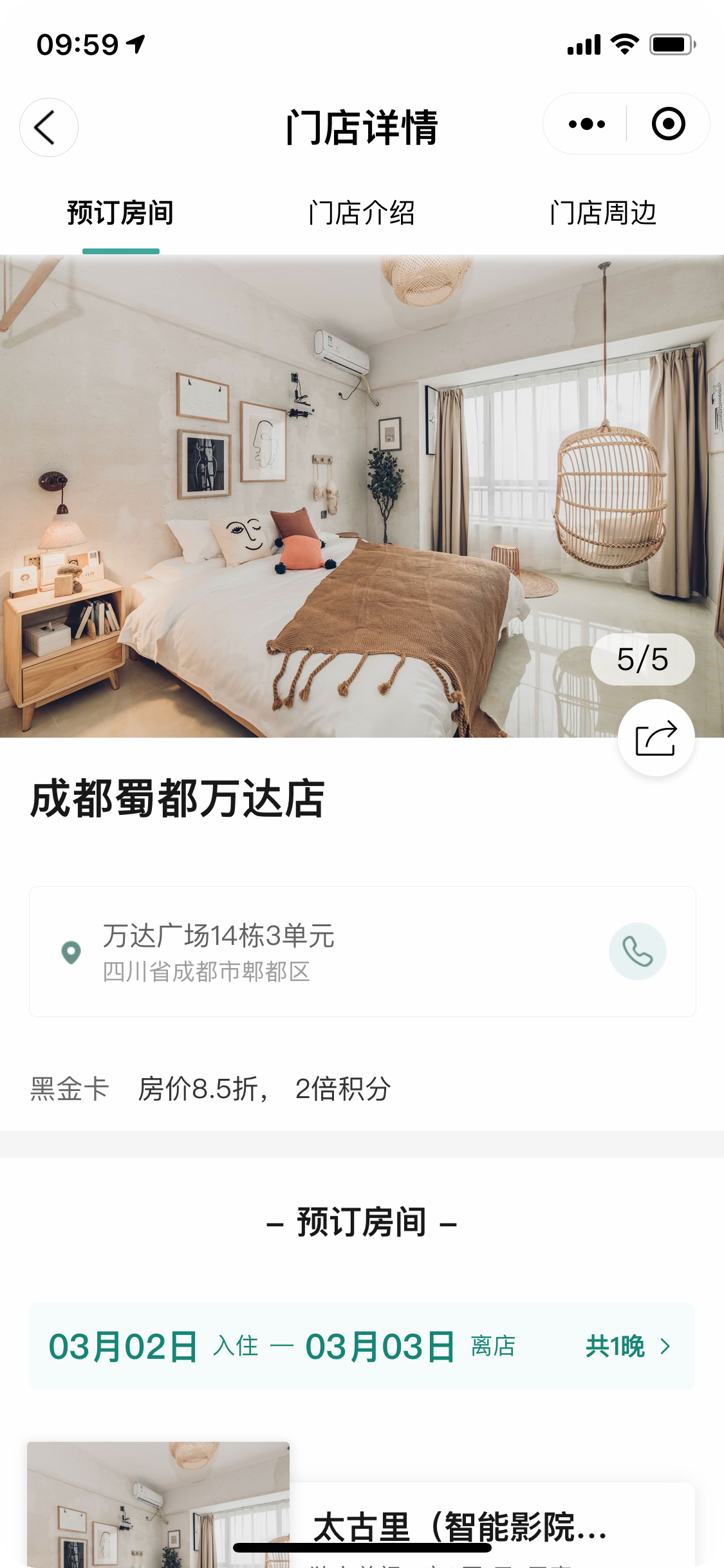Viewport: 724px width, 1568px height.
Task: Share this store via the share icon
Action: coord(655,738)
